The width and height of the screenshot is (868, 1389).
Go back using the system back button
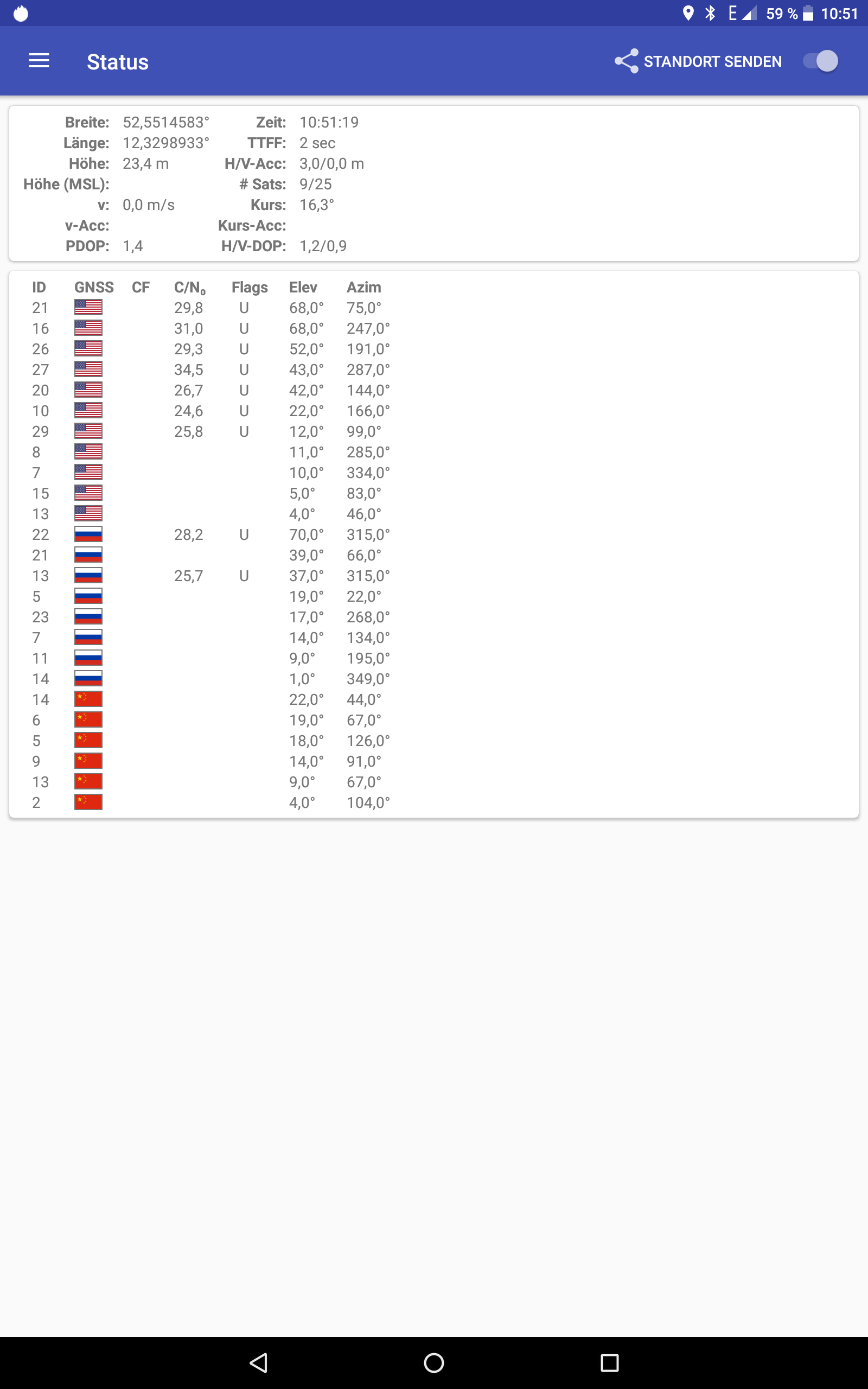259,1362
